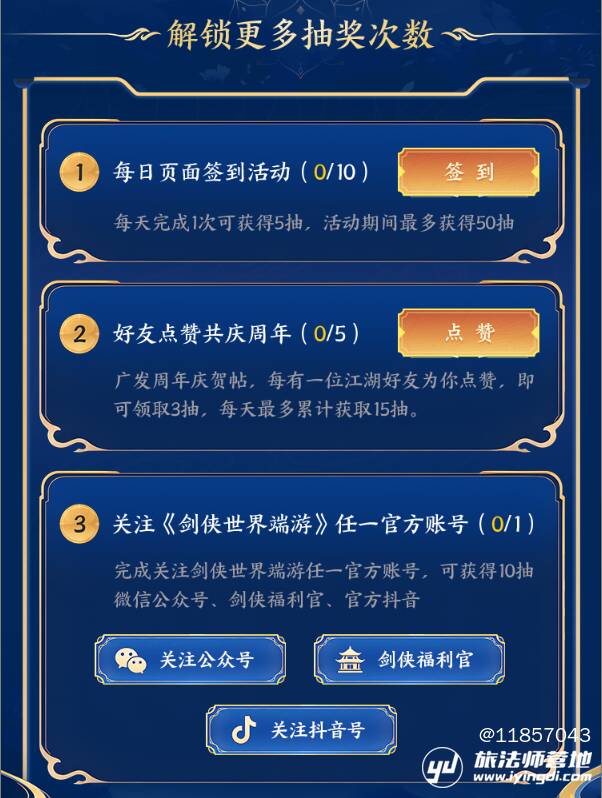Follow the Douyin account via 关注抖音号
Screen dimensions: 602x798
tap(301, 730)
